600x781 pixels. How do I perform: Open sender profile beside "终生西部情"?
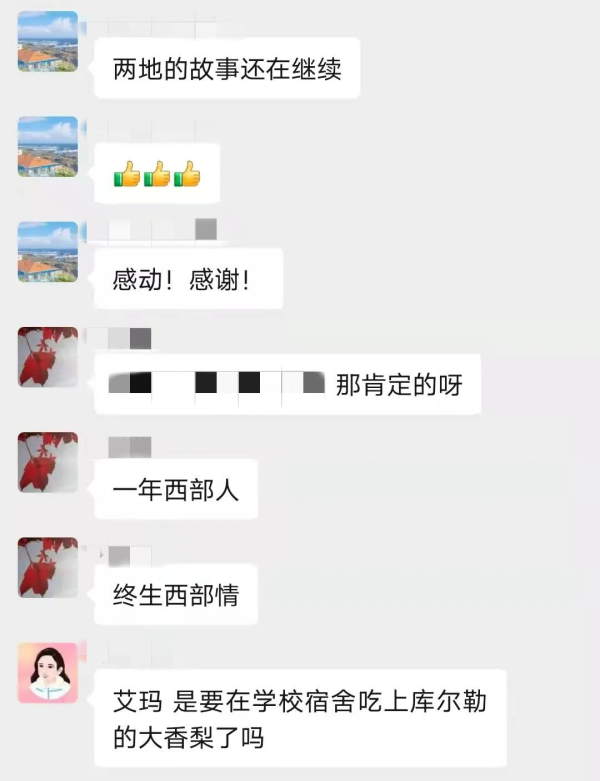click(48, 567)
